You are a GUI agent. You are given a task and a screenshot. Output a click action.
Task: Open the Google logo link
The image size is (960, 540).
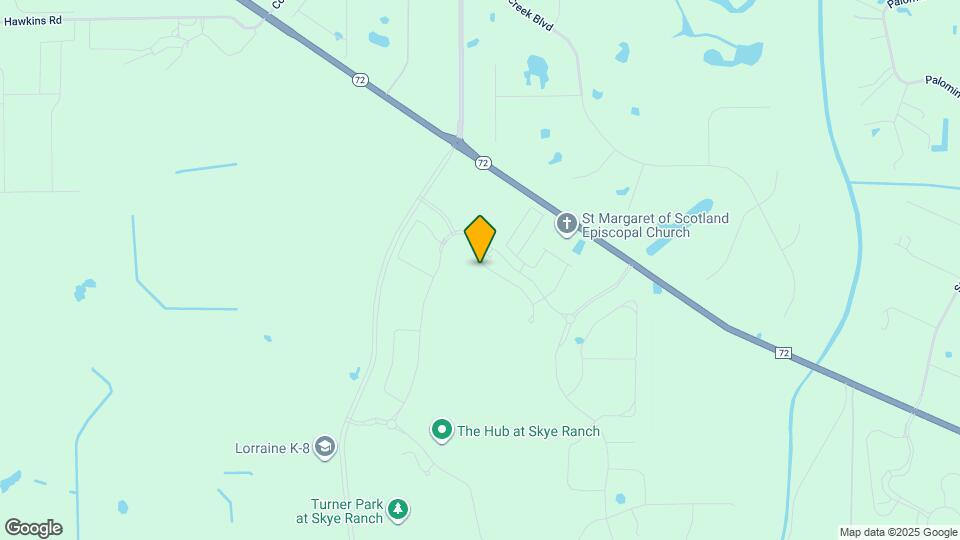(x=33, y=528)
